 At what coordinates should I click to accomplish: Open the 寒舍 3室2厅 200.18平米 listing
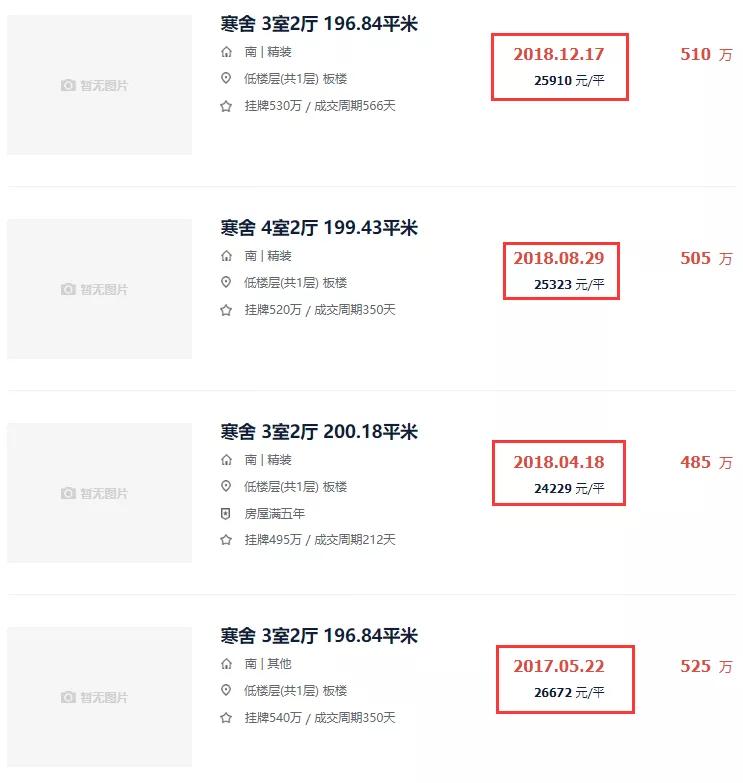[x=319, y=432]
